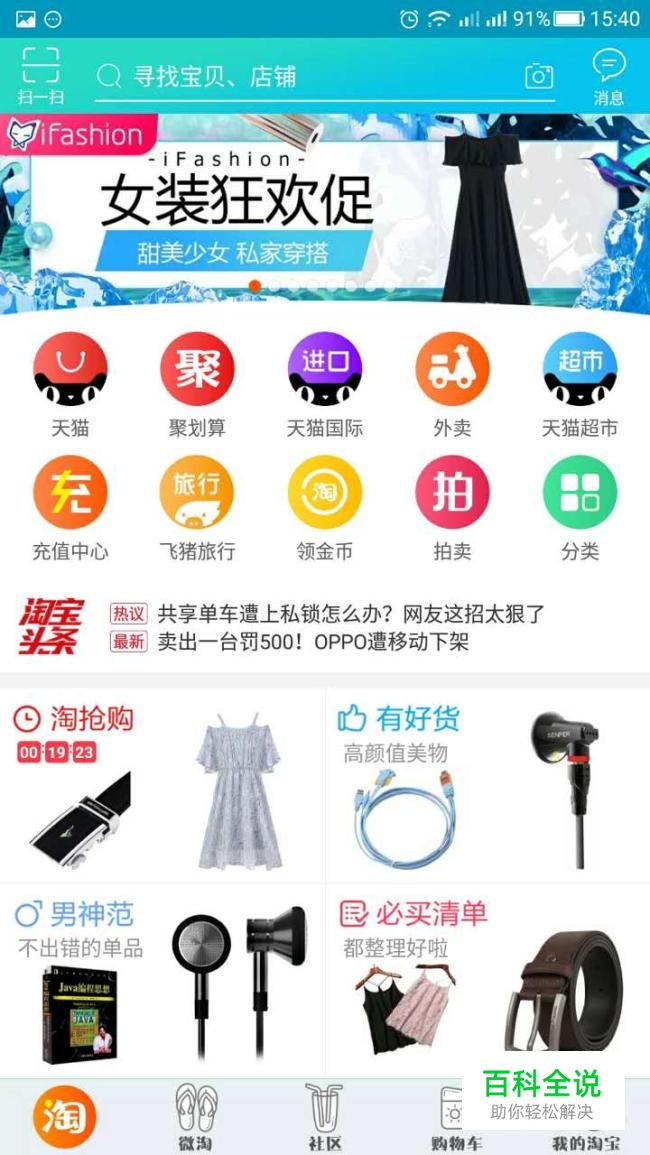The height and width of the screenshot is (1155, 650).
Task: Read the 共享单车遭上私锁 headline
Action: pyautogui.click(x=350, y=614)
